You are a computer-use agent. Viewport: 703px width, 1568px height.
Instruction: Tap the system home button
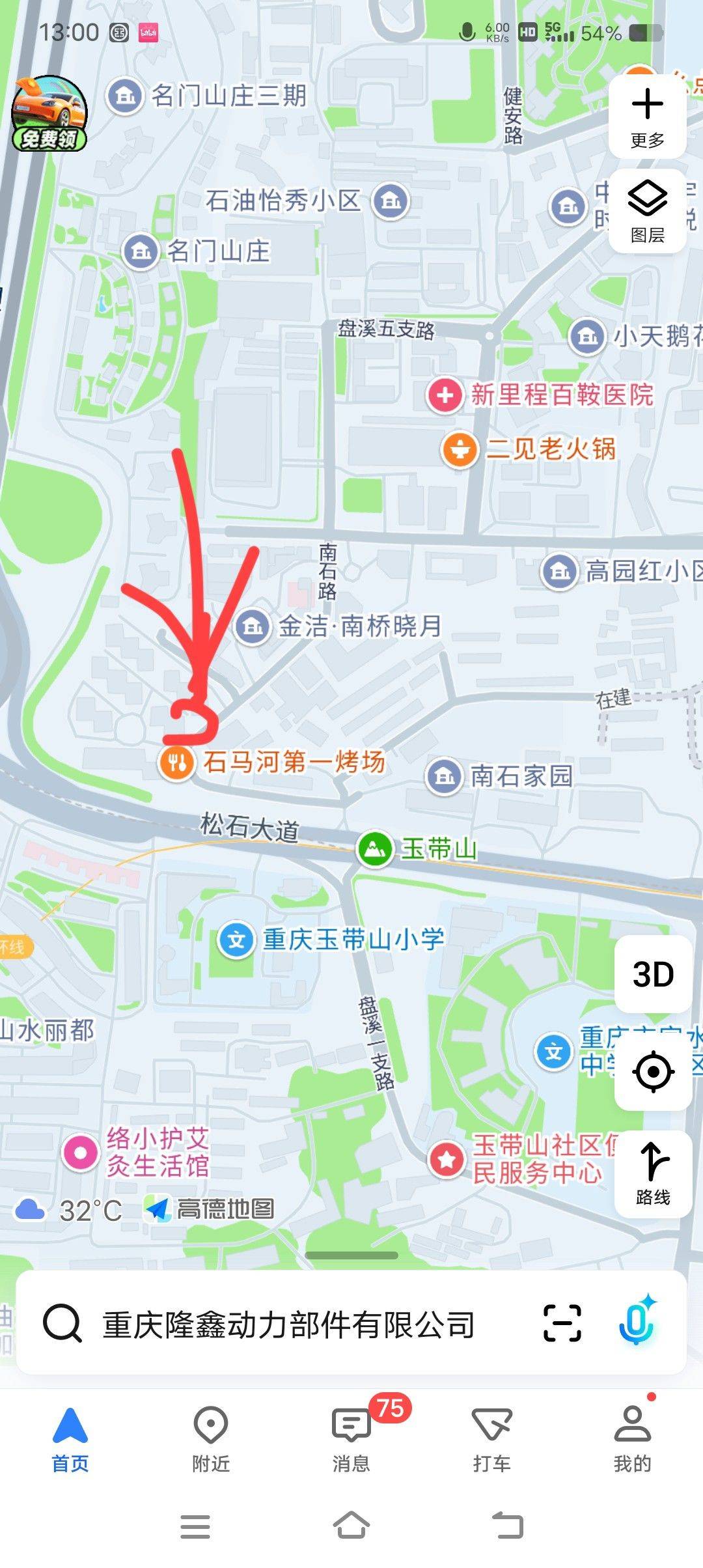point(351,1526)
